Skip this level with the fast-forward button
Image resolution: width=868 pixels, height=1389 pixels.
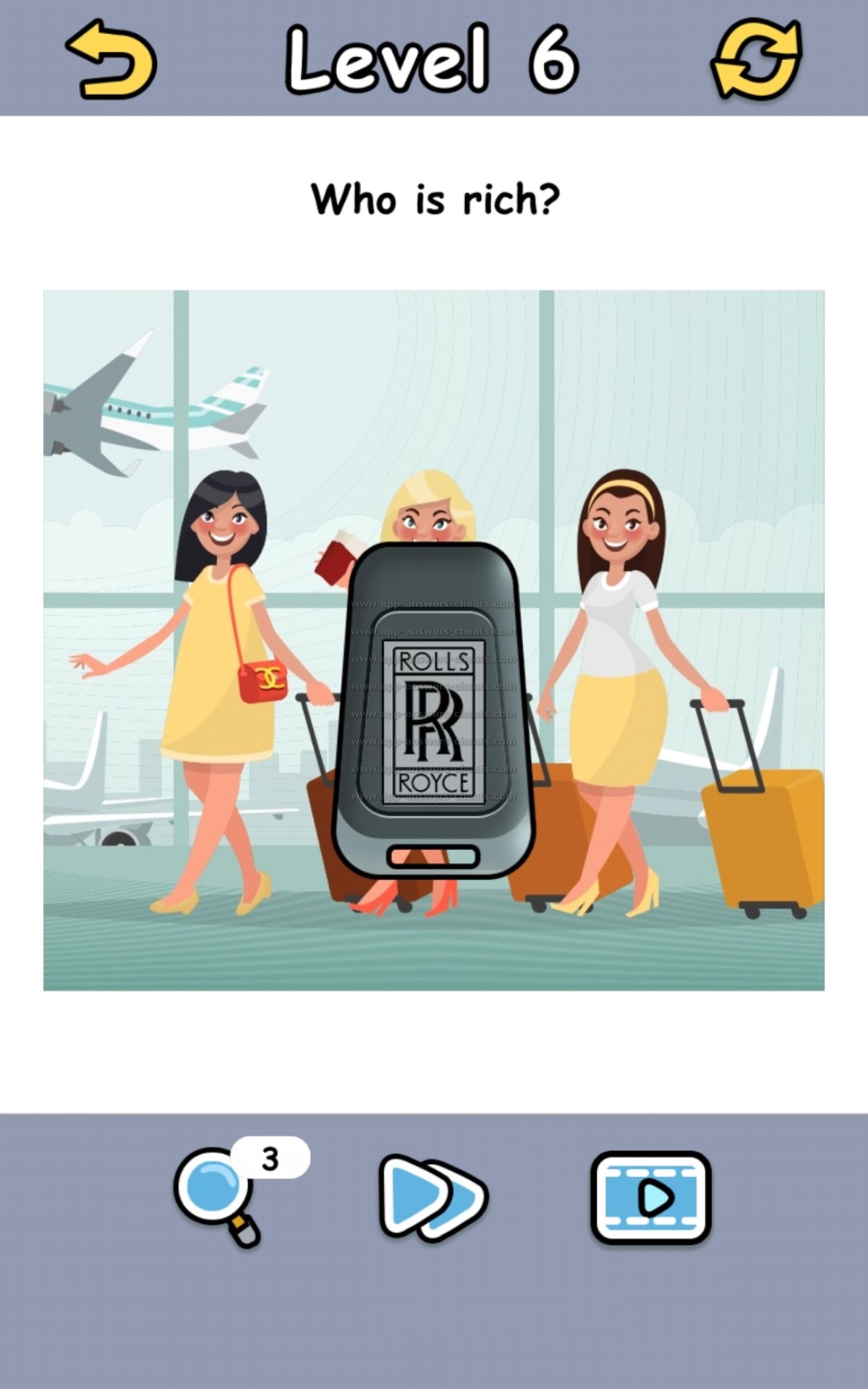(433, 1195)
